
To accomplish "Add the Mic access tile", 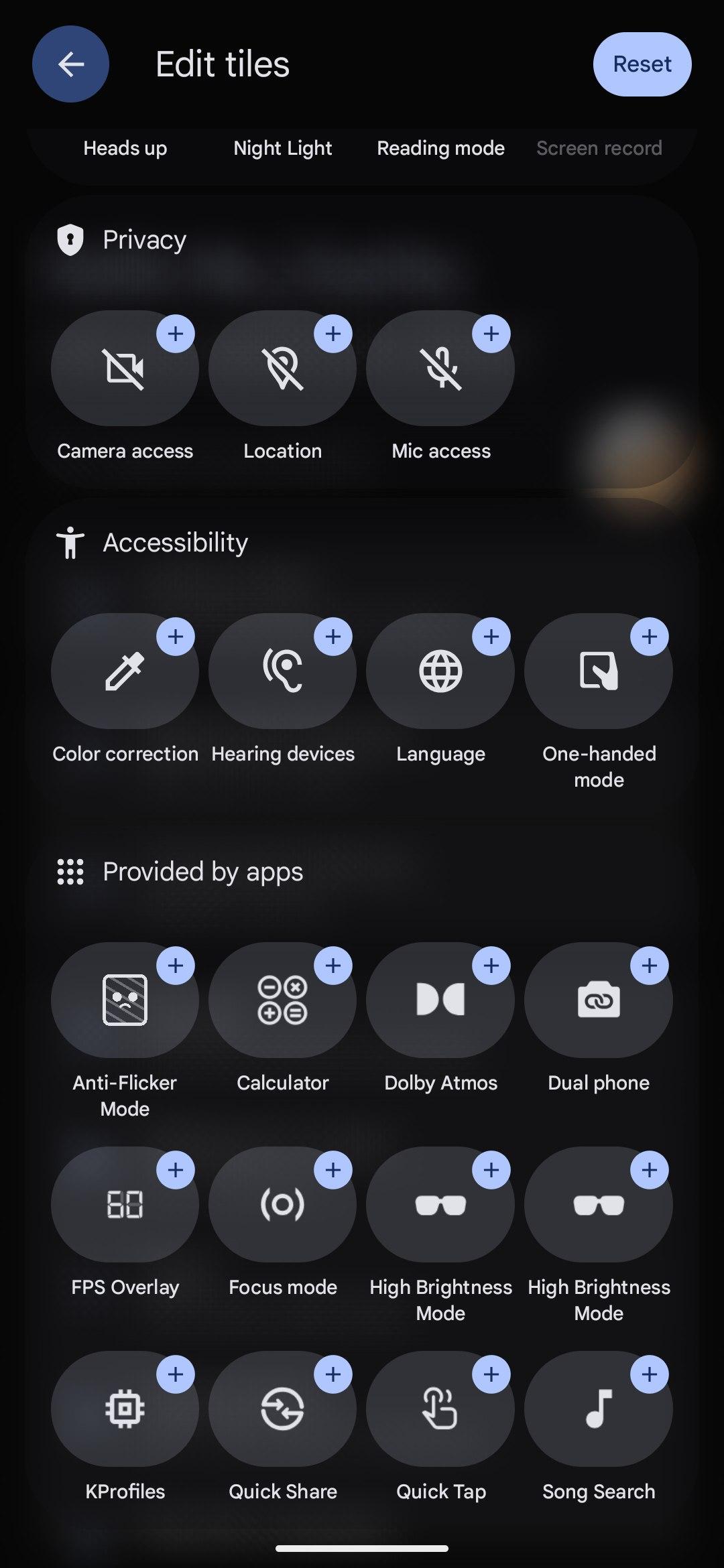I will coord(491,334).
